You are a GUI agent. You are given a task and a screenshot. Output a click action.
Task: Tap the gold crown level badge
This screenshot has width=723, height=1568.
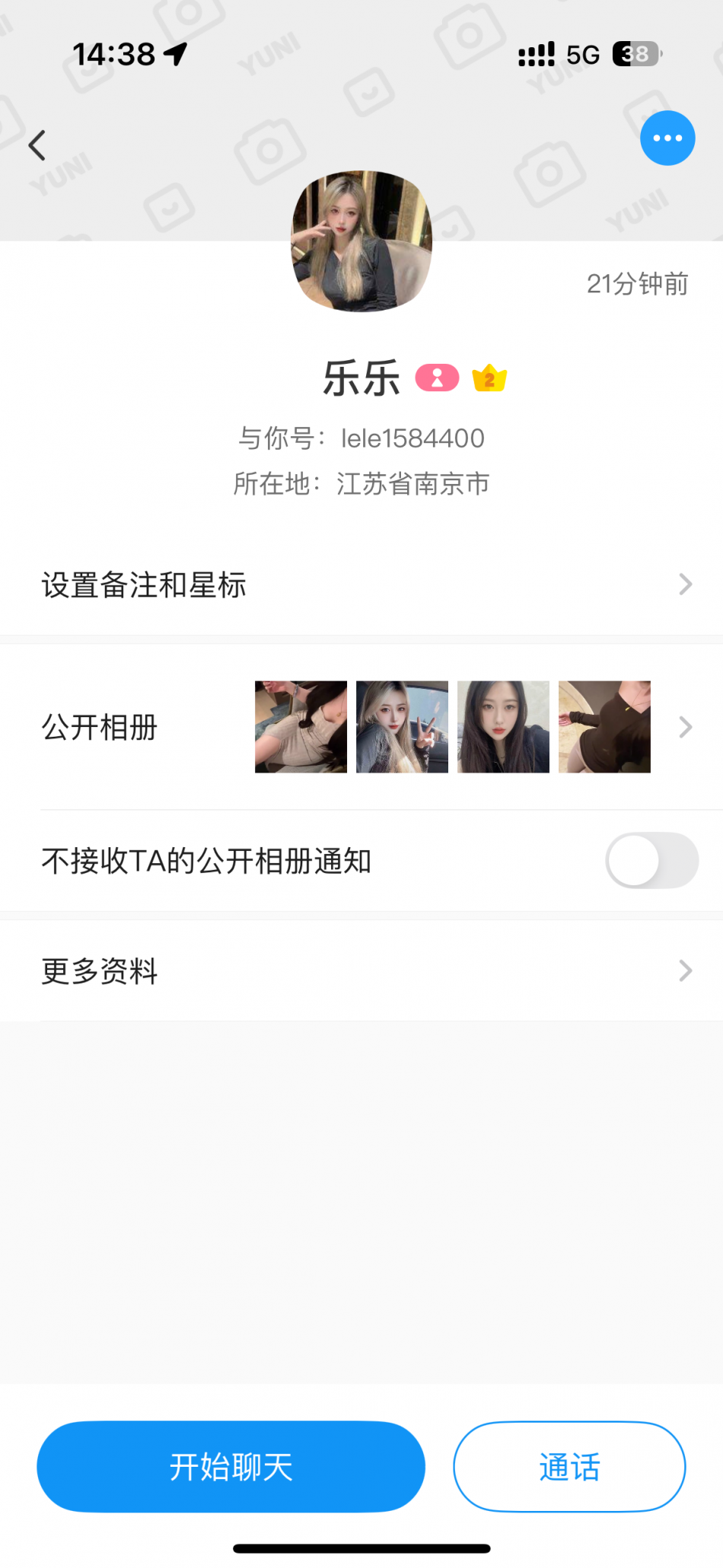[x=489, y=378]
